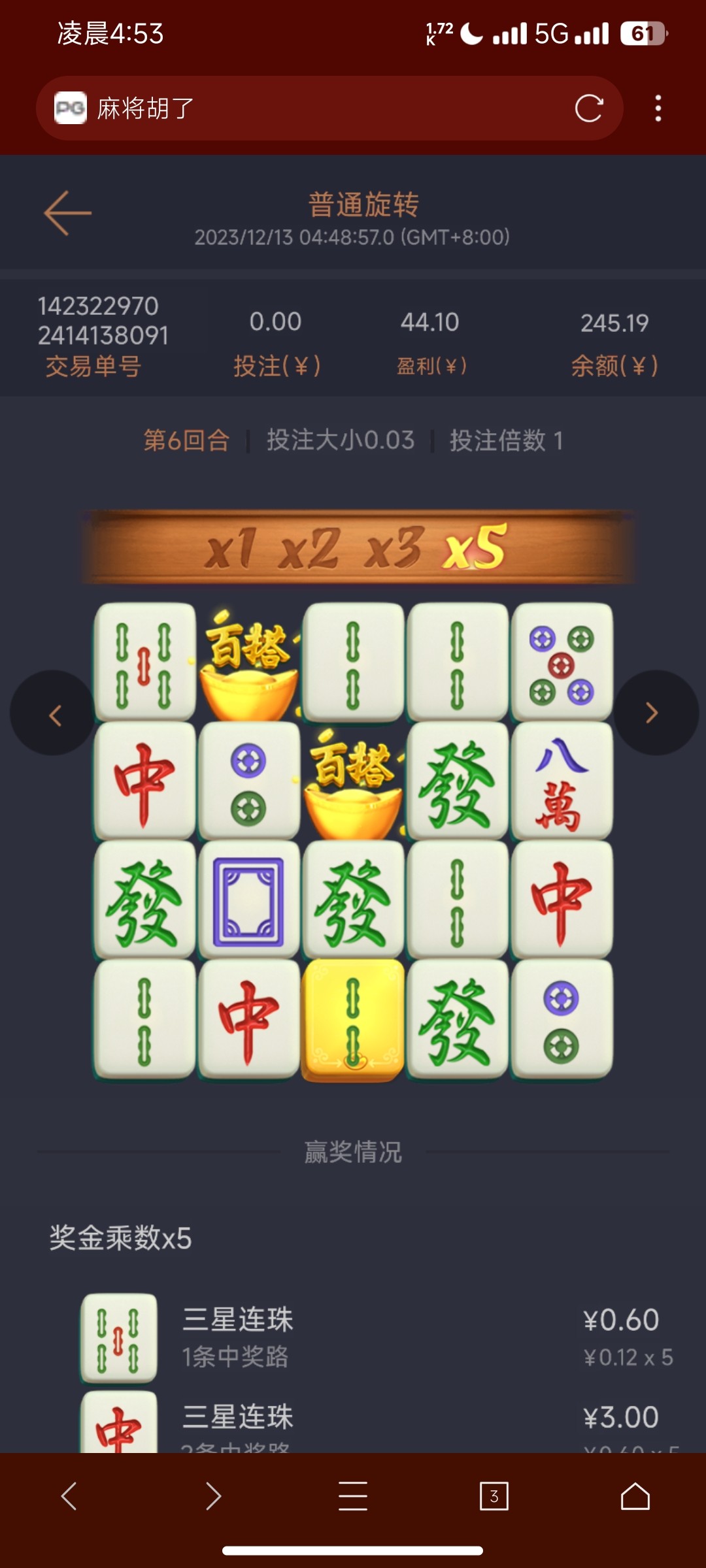Open the tab switcher showing 3 tabs
Viewport: 706px width, 1568px height.
[494, 1496]
